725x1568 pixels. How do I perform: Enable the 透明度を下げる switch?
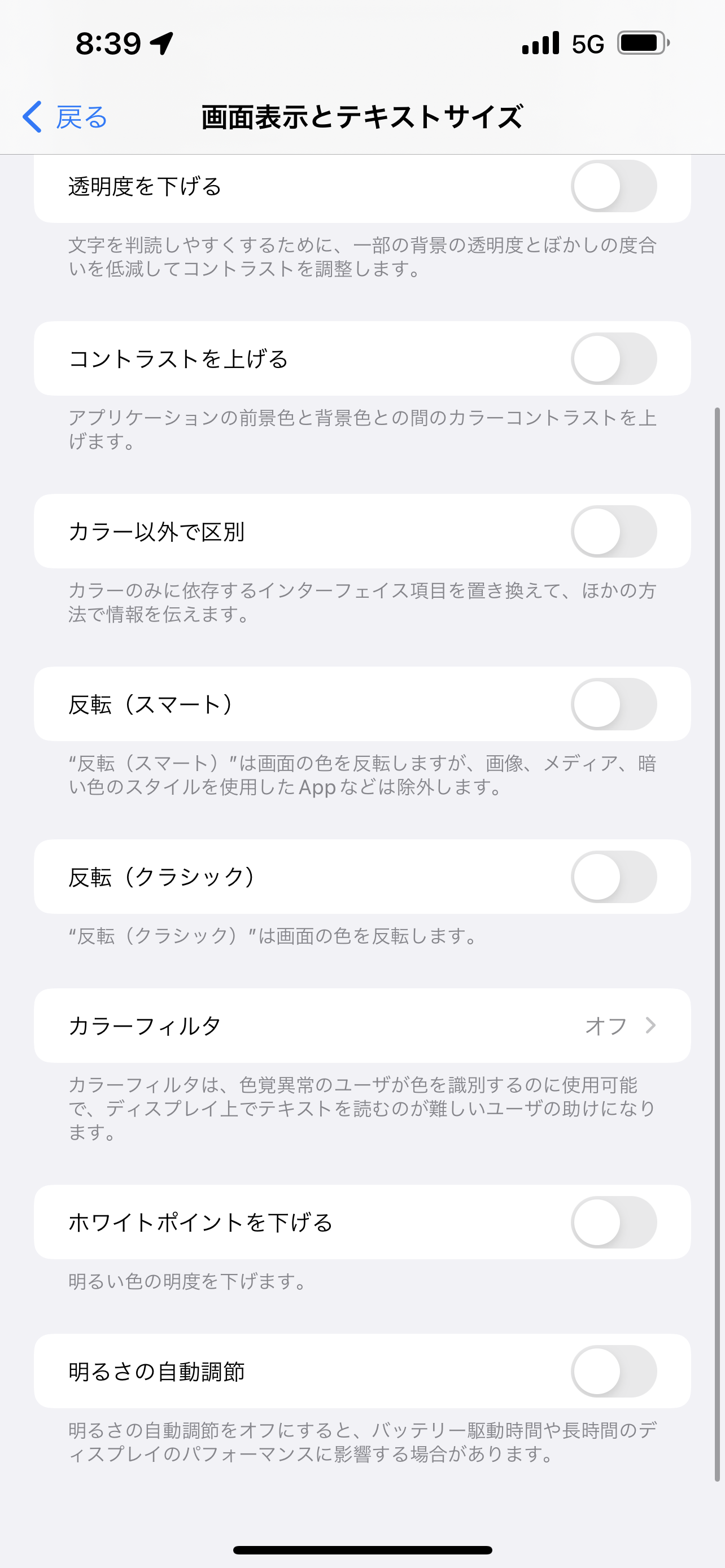pos(613,186)
